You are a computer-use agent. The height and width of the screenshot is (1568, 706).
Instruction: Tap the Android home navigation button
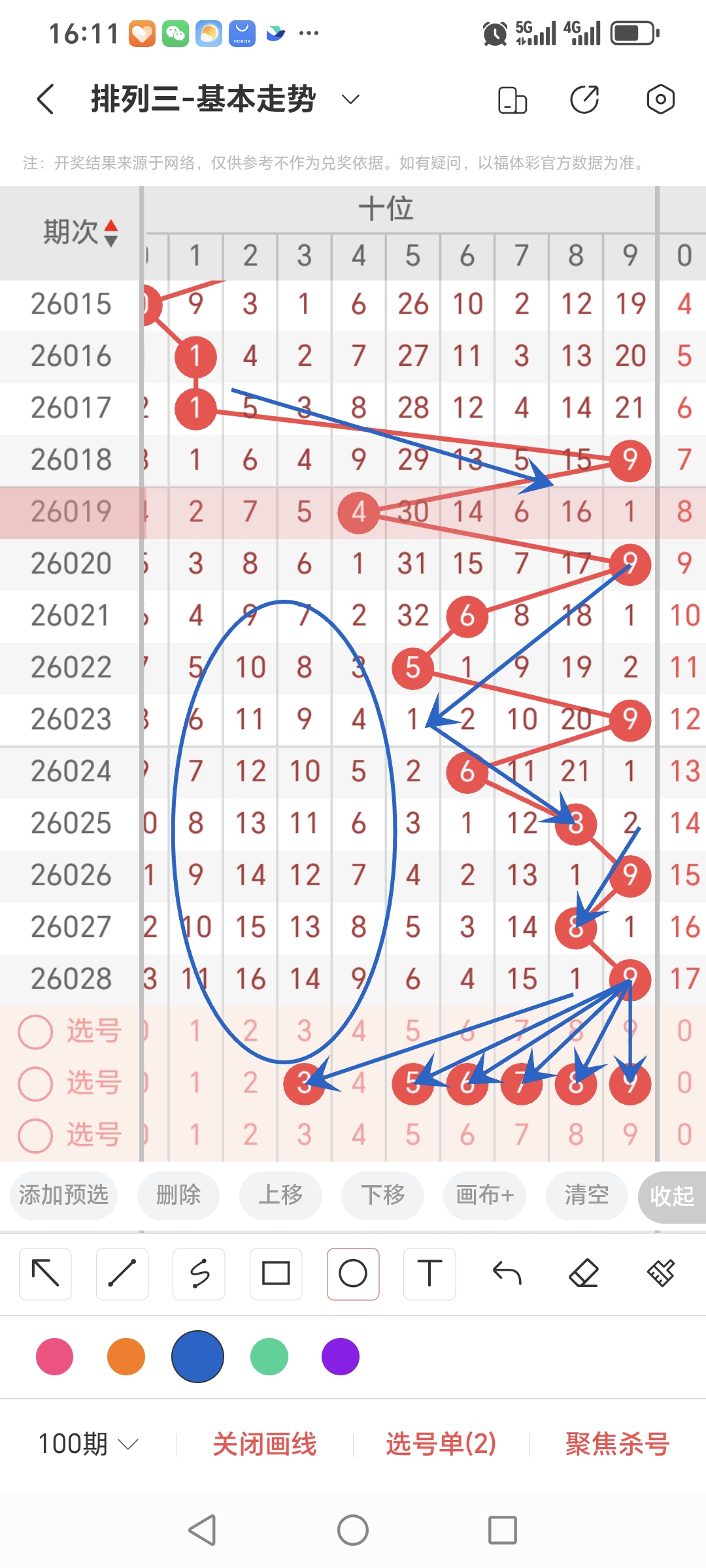pos(353,1529)
